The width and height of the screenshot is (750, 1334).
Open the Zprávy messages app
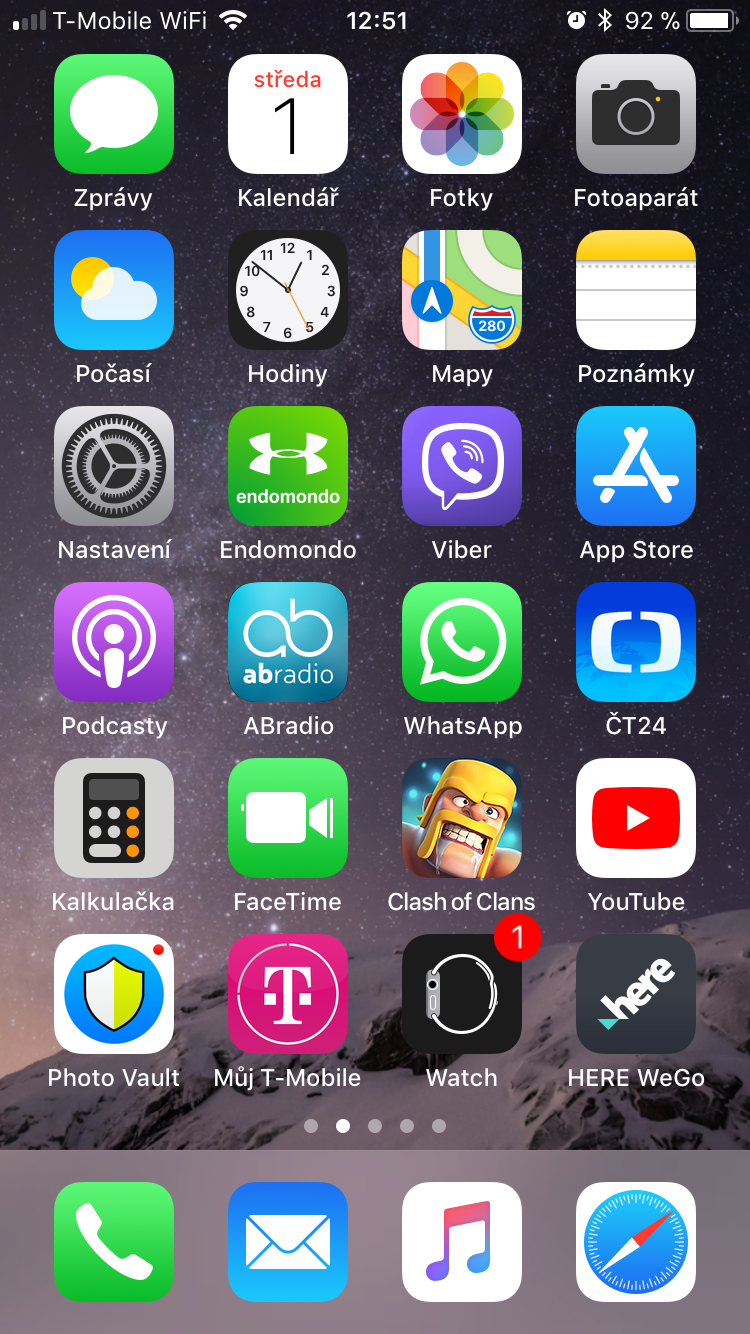(114, 114)
